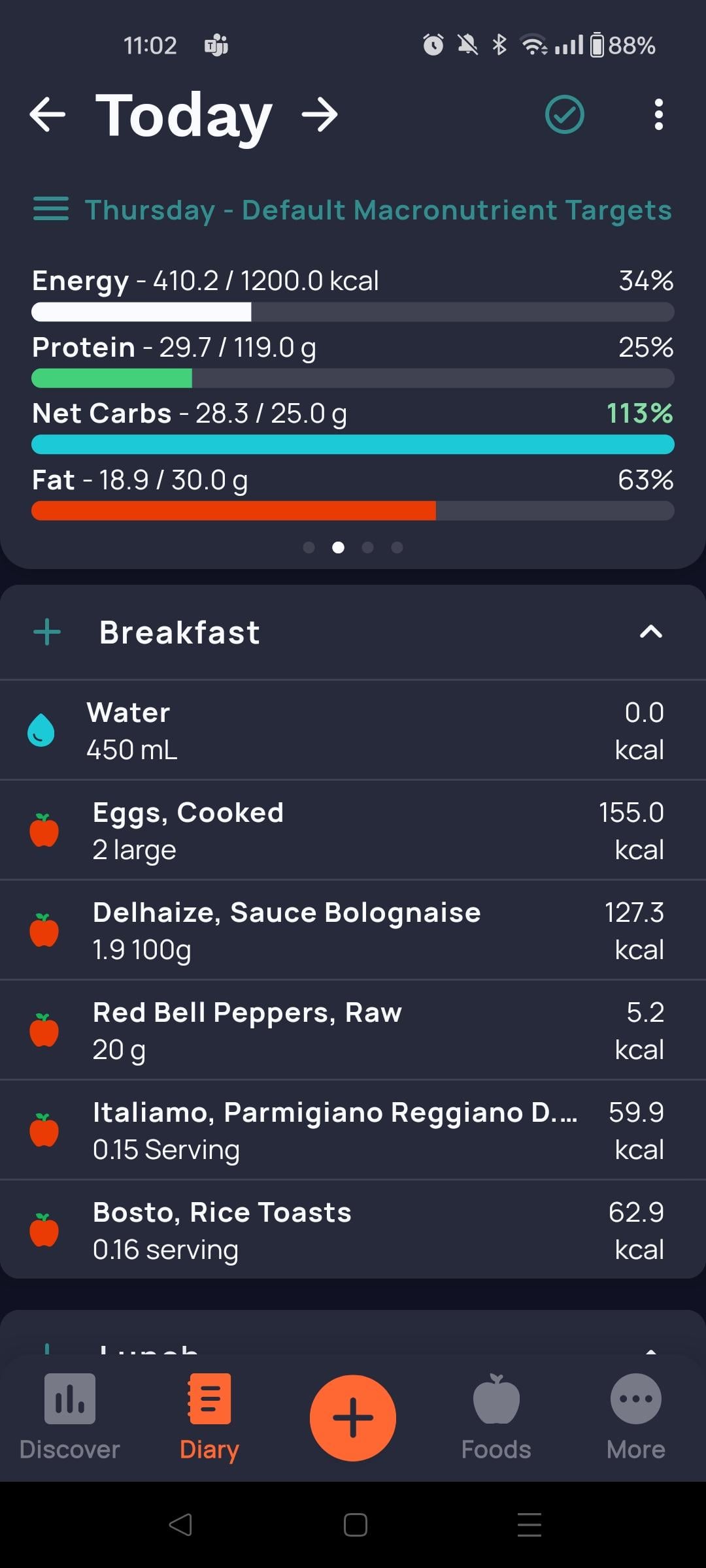Open Delhaize, Sauce Bolognaise entry
Image resolution: width=706 pixels, height=1568 pixels.
point(353,930)
